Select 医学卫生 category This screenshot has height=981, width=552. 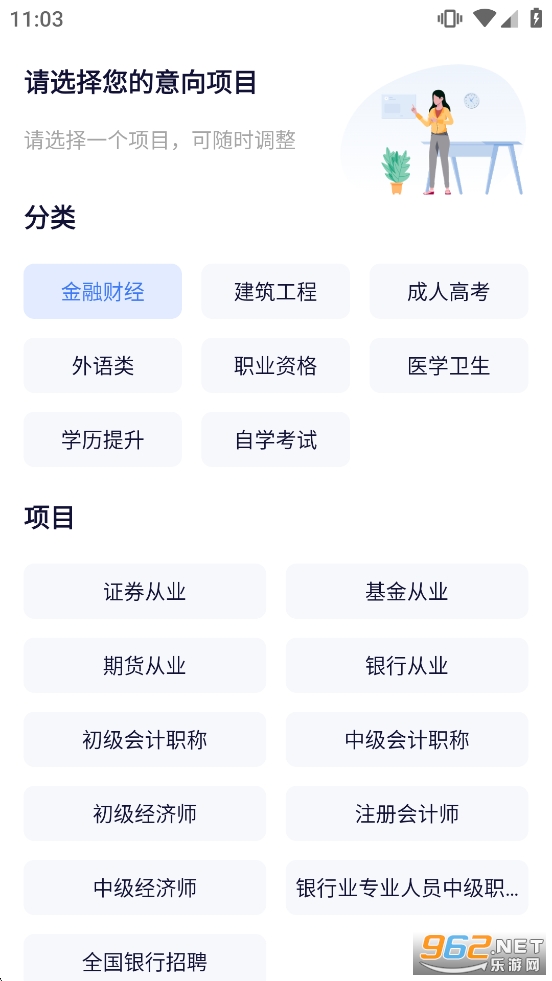coord(449,365)
